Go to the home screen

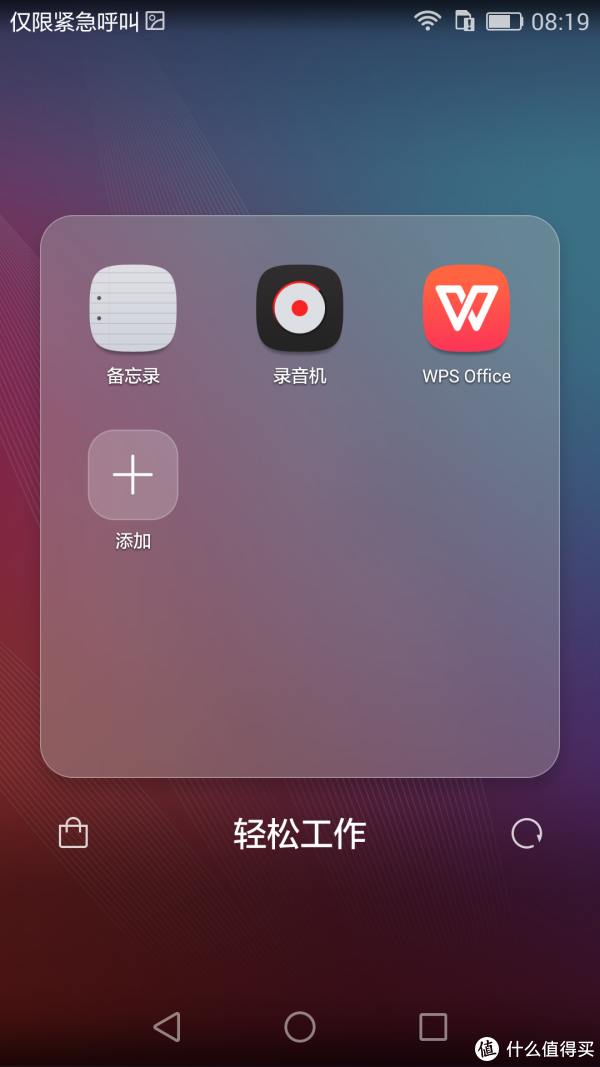pos(300,1026)
